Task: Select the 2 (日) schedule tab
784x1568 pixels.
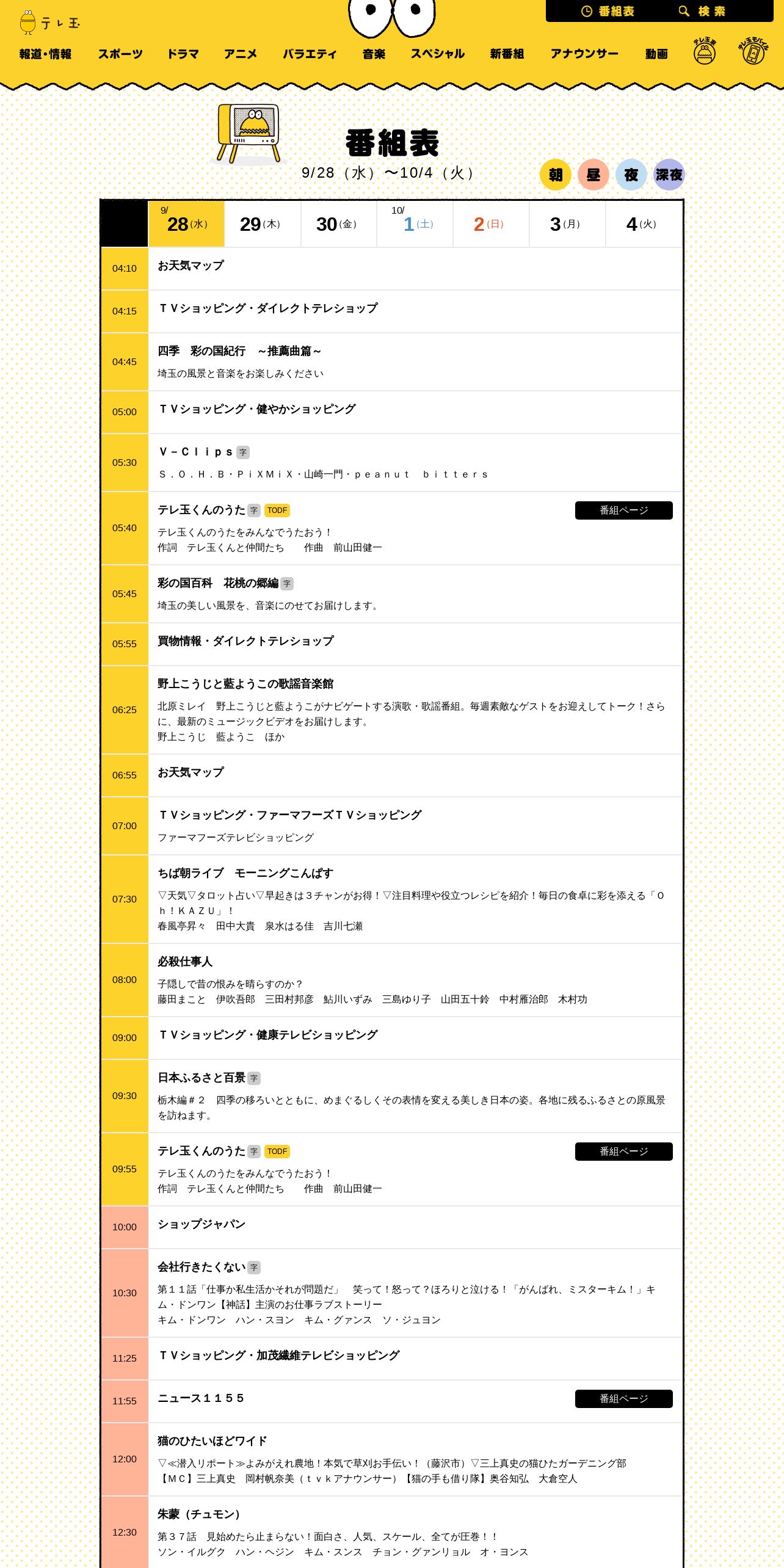Action: (492, 224)
